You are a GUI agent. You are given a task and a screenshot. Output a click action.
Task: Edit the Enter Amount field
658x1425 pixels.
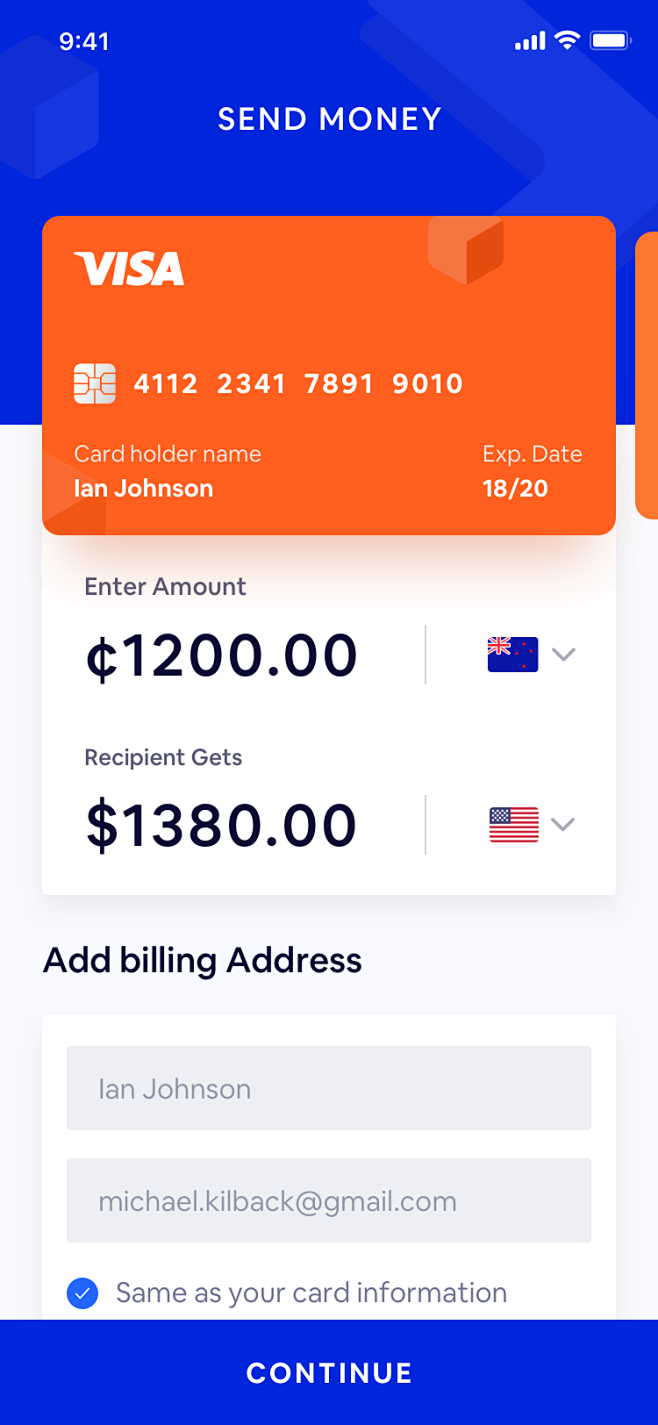(221, 655)
